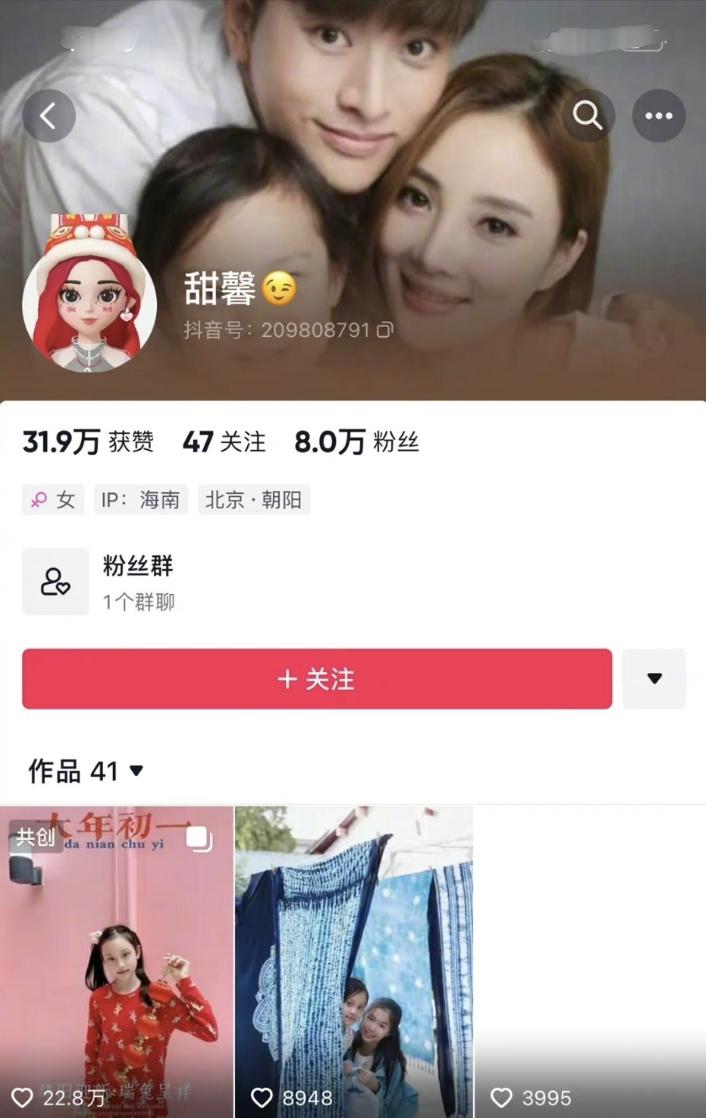Viewport: 706px width, 1118px height.
Task: Follow this user with + 关注
Action: (317, 679)
